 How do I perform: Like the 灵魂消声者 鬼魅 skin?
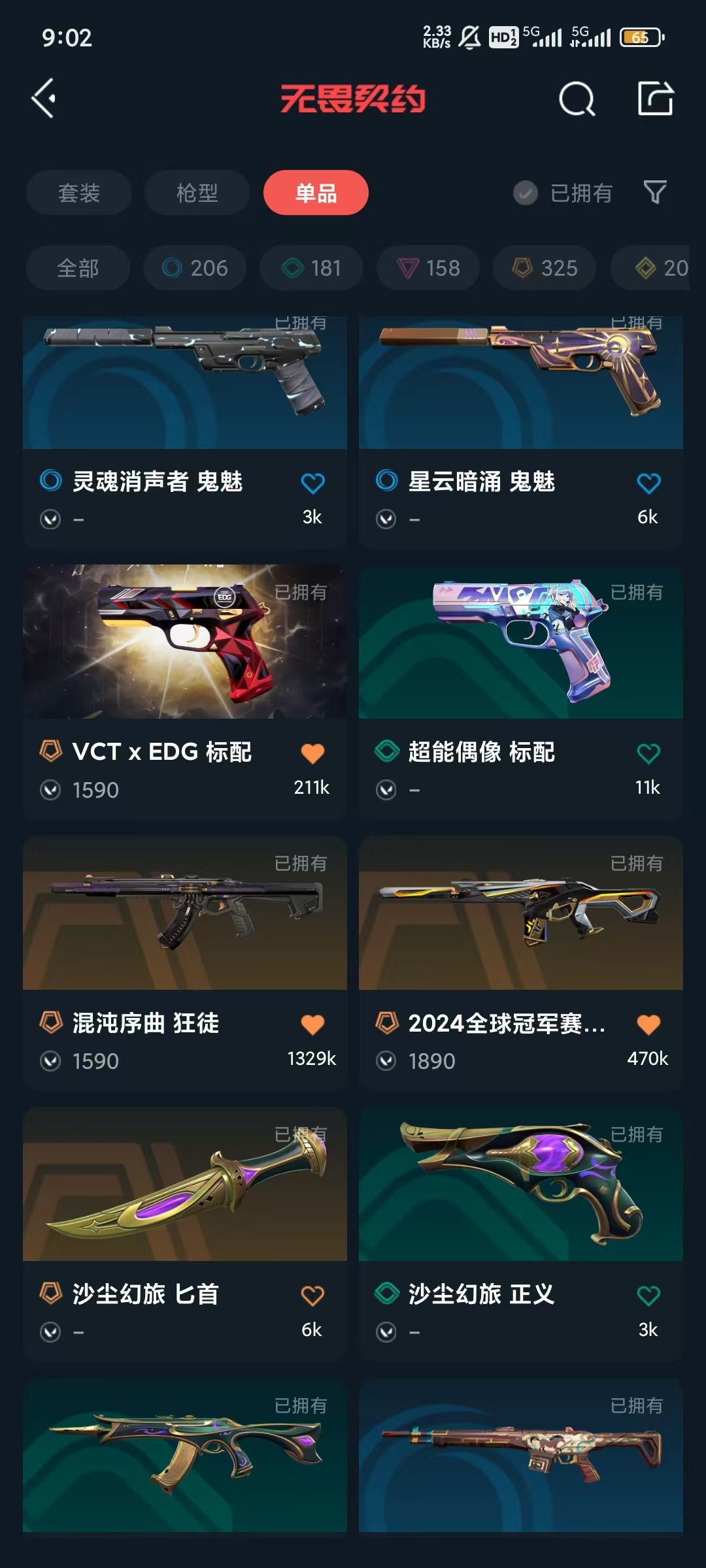pos(312,483)
